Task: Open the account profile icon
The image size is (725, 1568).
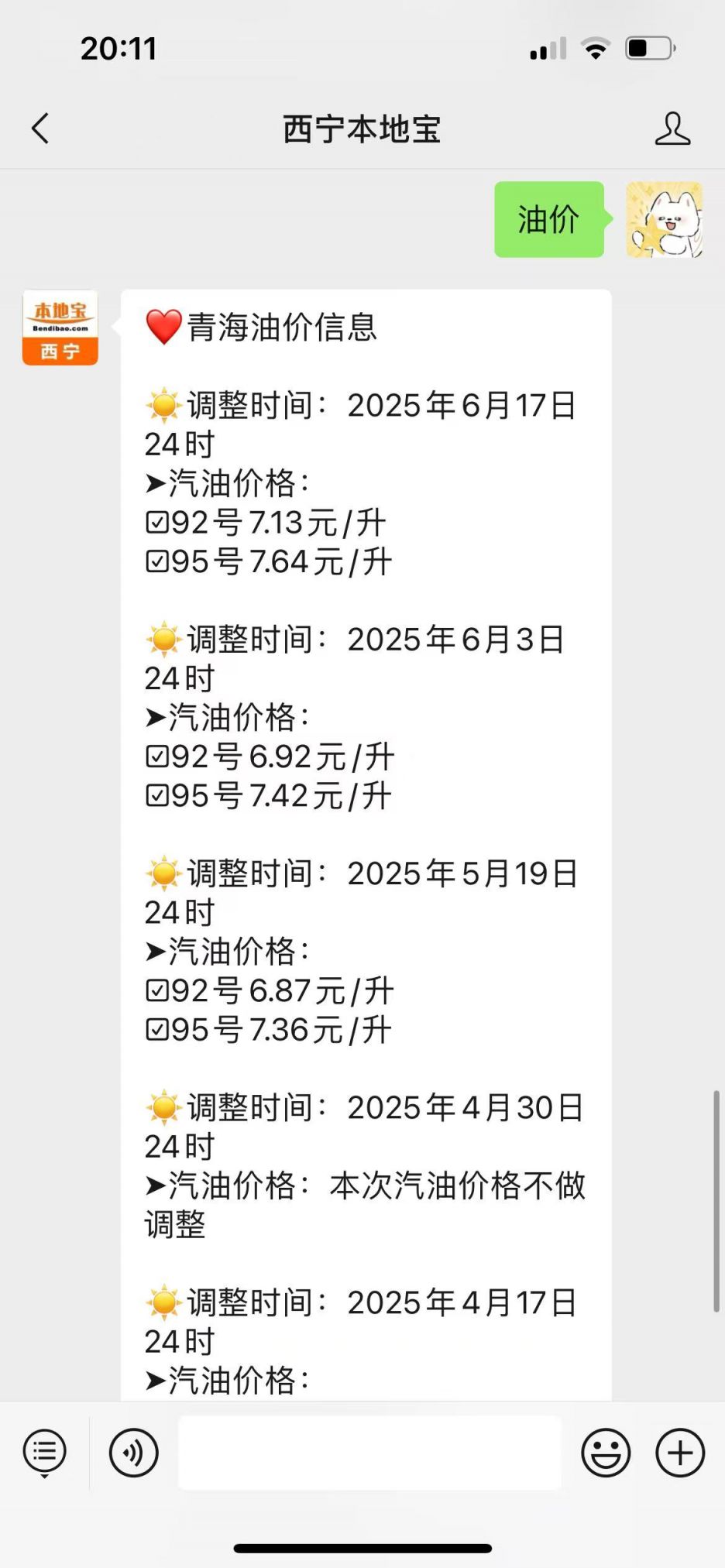Action: [672, 129]
